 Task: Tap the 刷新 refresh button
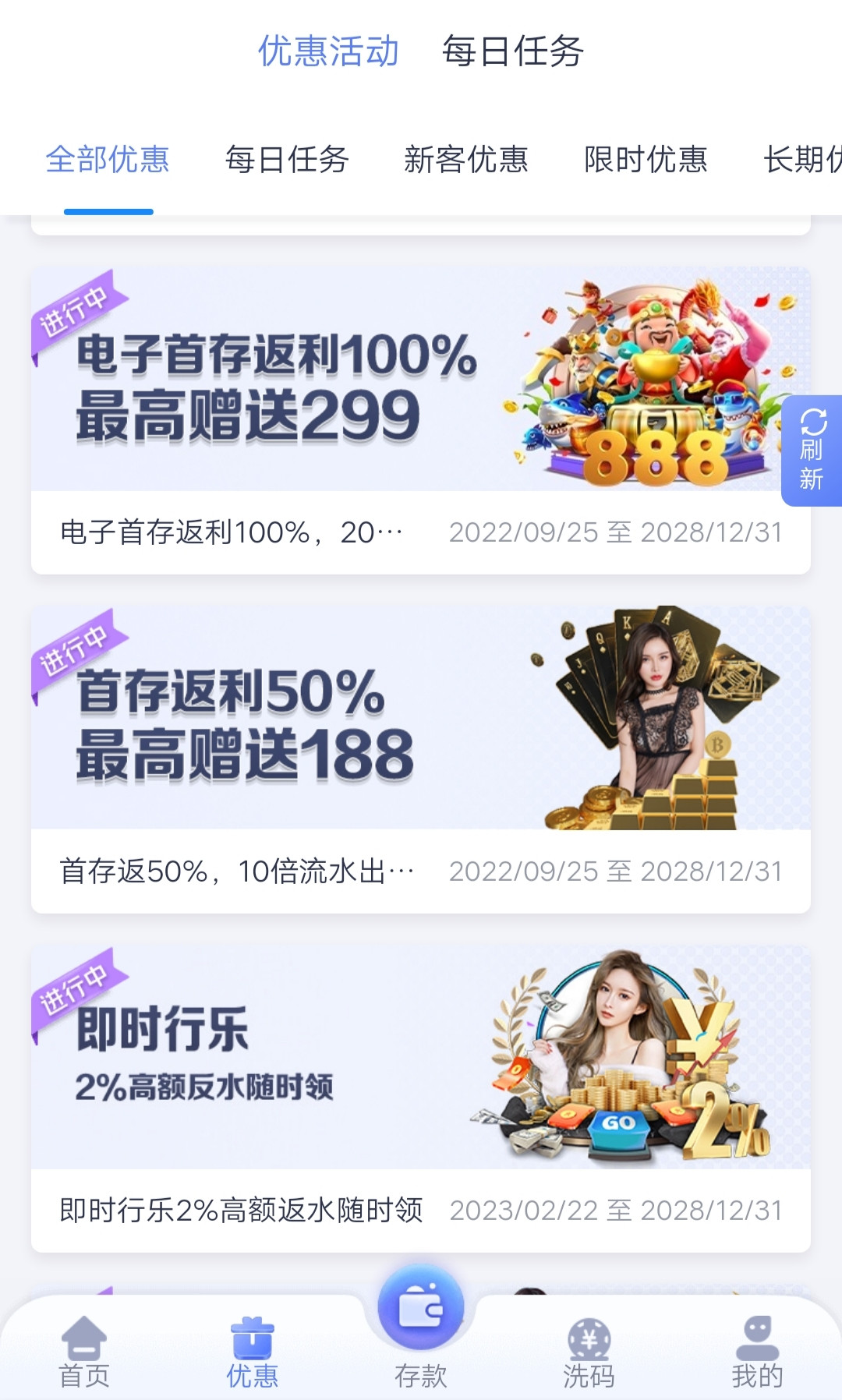pyautogui.click(x=812, y=451)
